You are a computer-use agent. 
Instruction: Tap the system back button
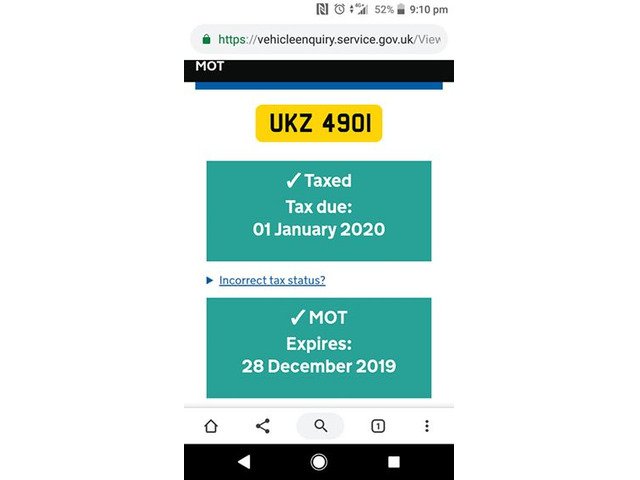click(x=244, y=462)
